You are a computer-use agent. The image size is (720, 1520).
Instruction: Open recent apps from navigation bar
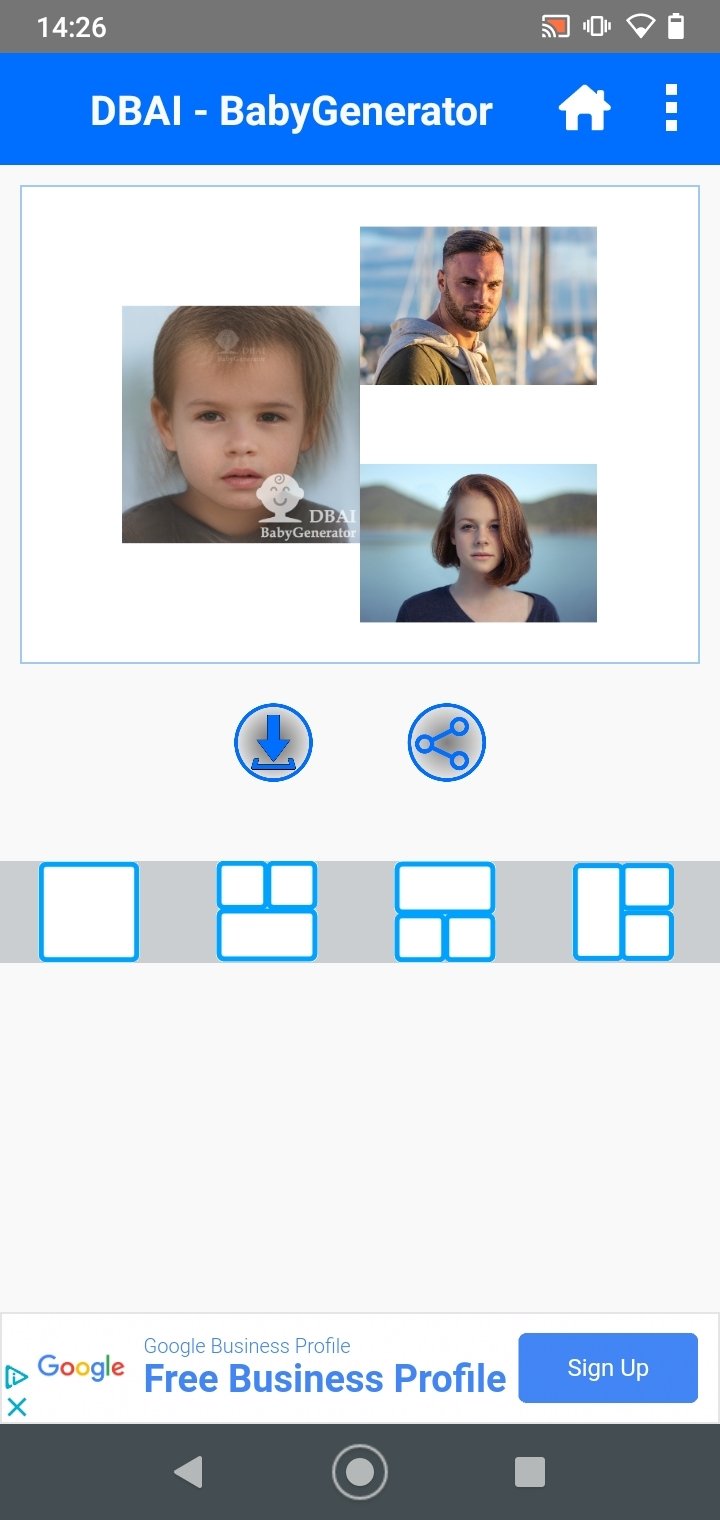530,1472
